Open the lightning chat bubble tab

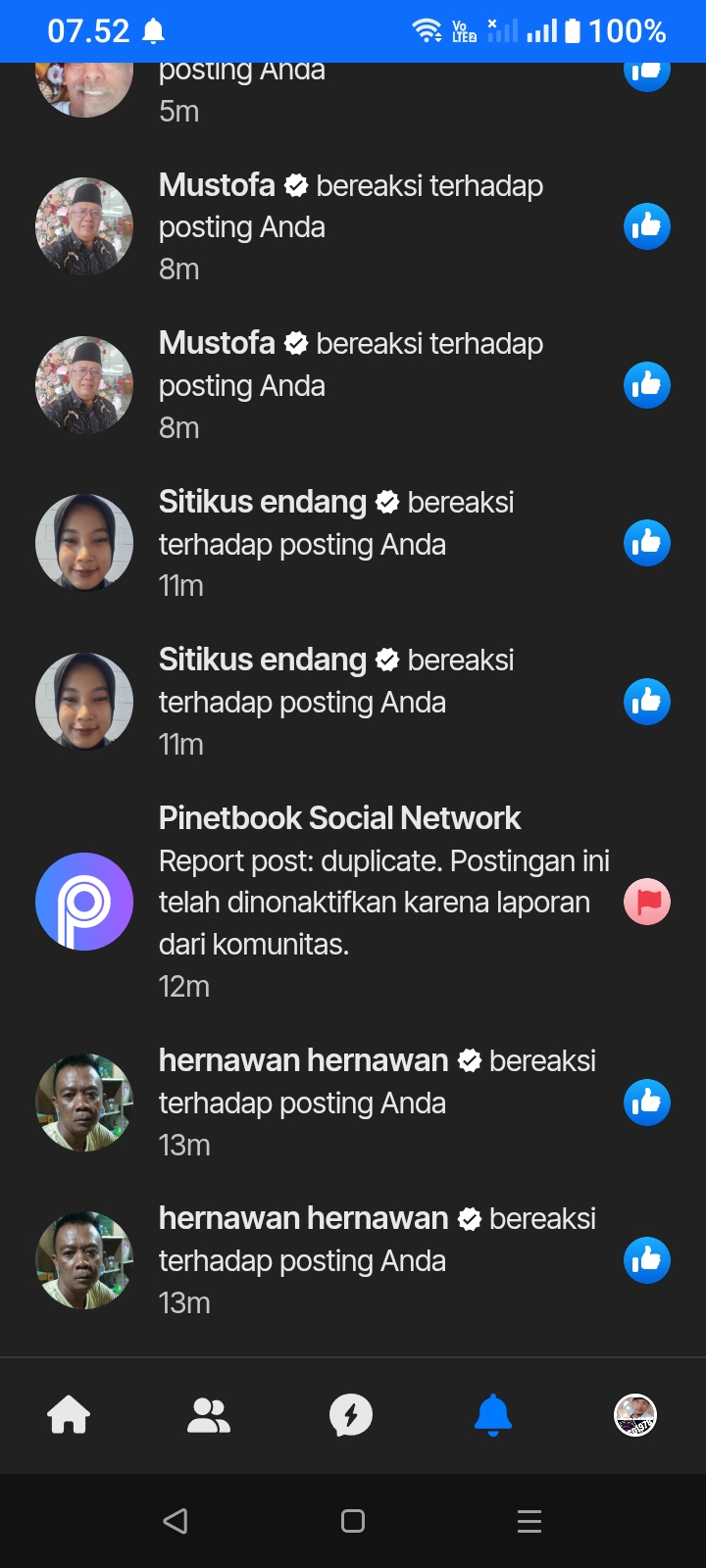click(x=351, y=1415)
